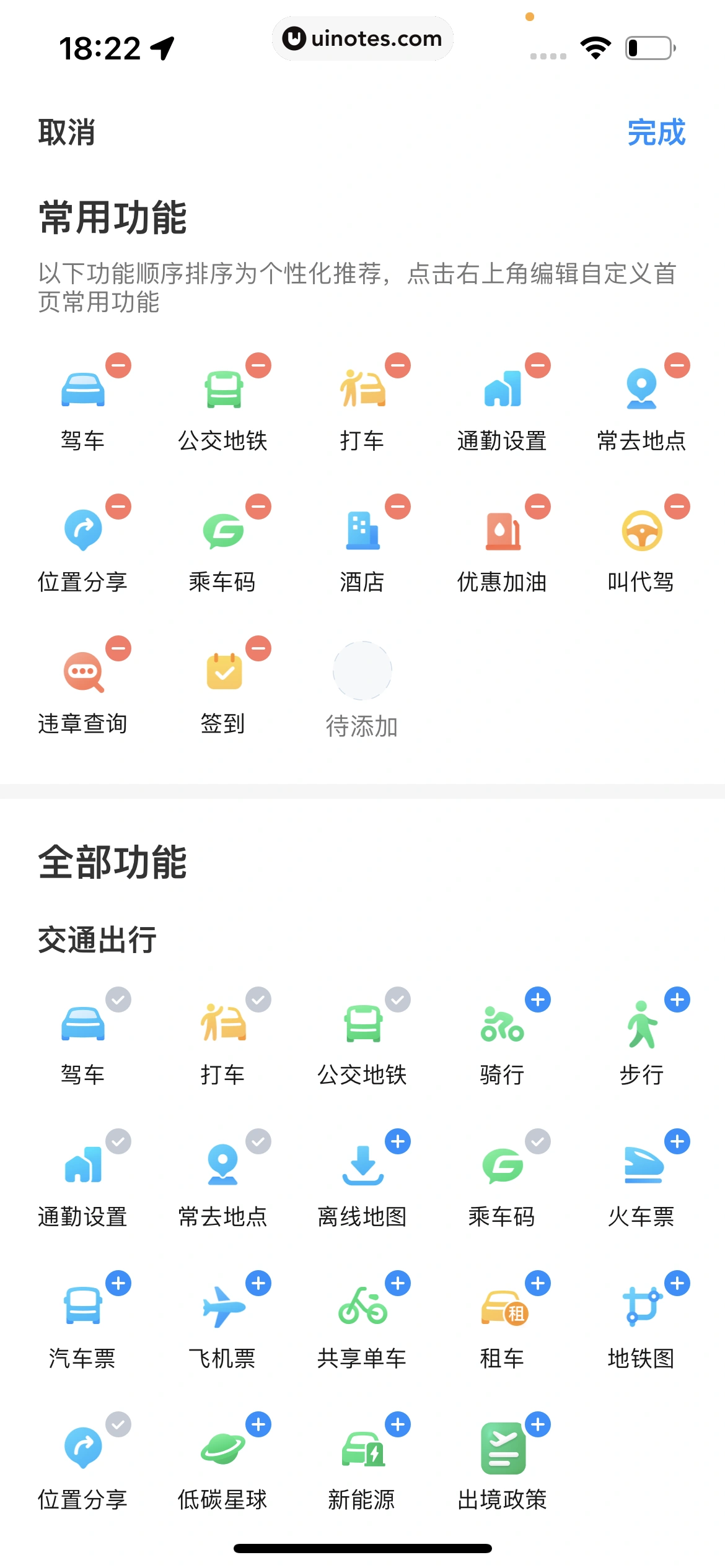The height and width of the screenshot is (1568, 725).
Task: Remove 签到 from common functions
Action: point(258,648)
